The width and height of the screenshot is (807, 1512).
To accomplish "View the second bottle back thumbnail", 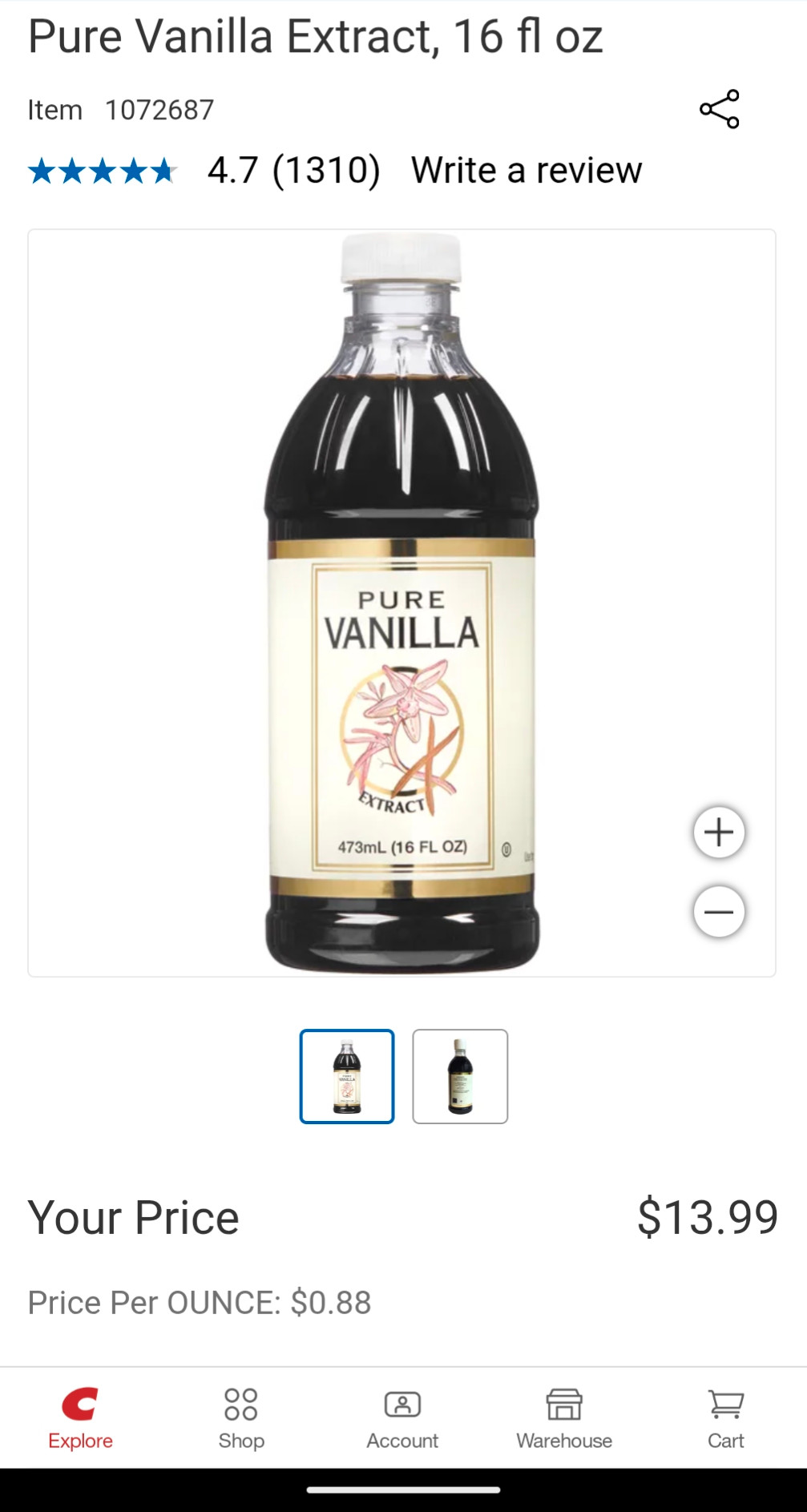I will click(460, 1076).
